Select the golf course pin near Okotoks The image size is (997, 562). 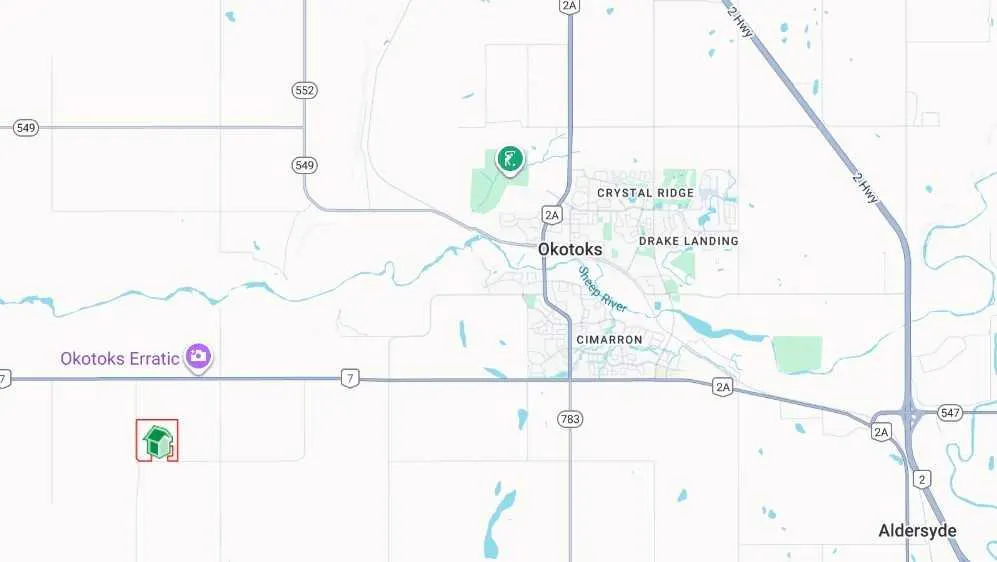click(x=510, y=159)
